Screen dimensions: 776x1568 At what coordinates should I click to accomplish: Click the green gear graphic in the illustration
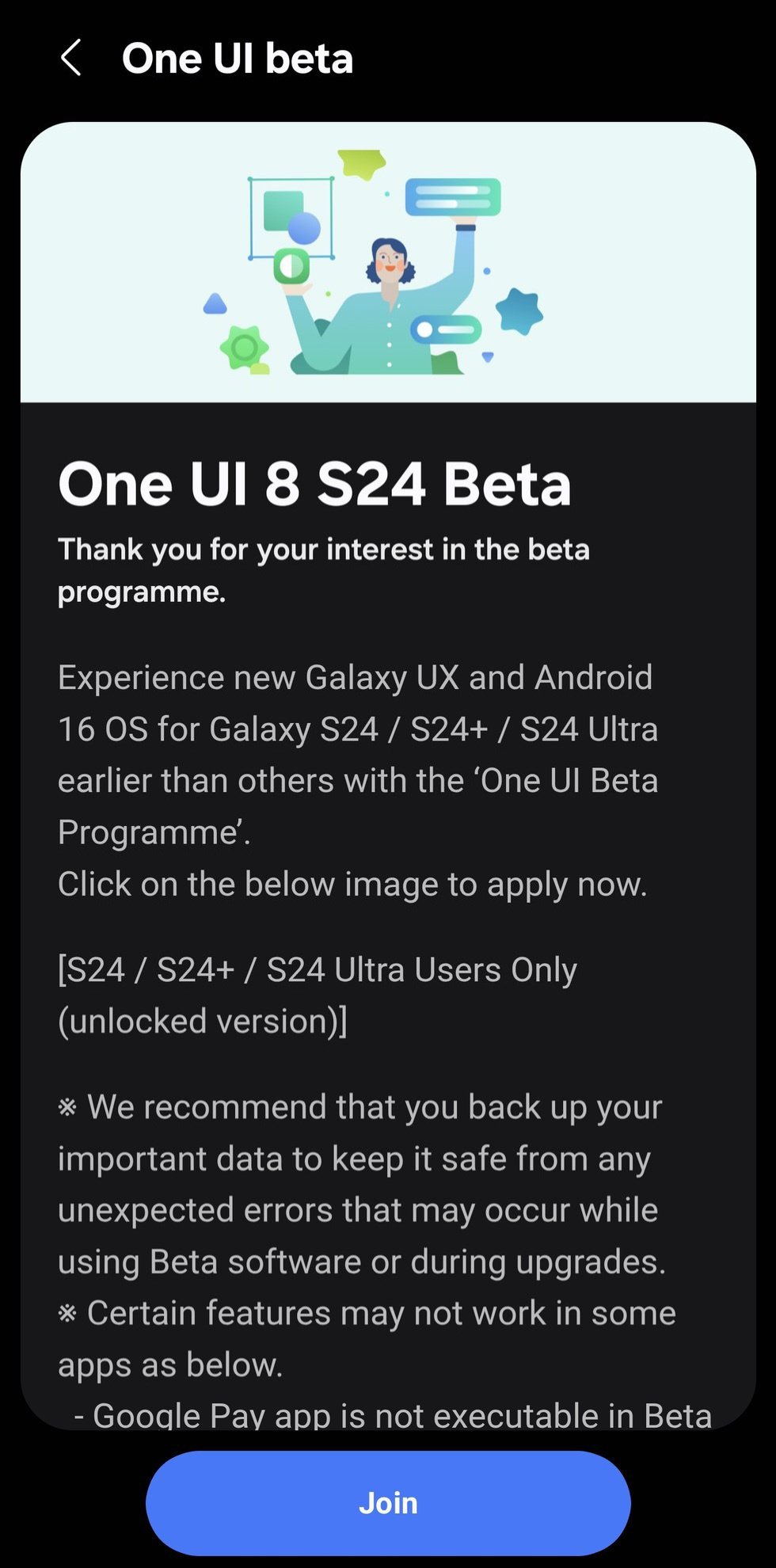click(245, 348)
